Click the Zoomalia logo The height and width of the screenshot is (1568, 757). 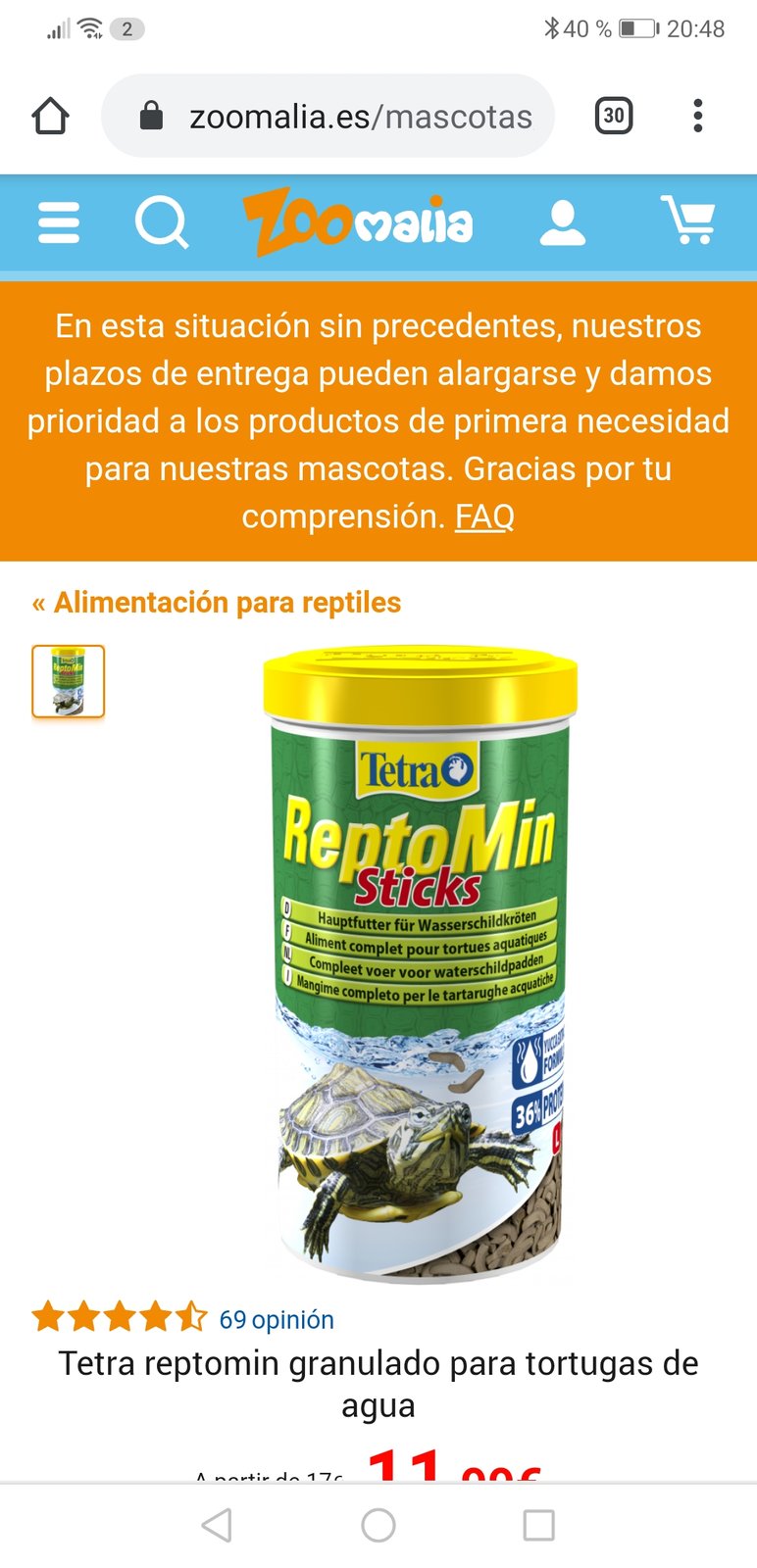pos(363,223)
